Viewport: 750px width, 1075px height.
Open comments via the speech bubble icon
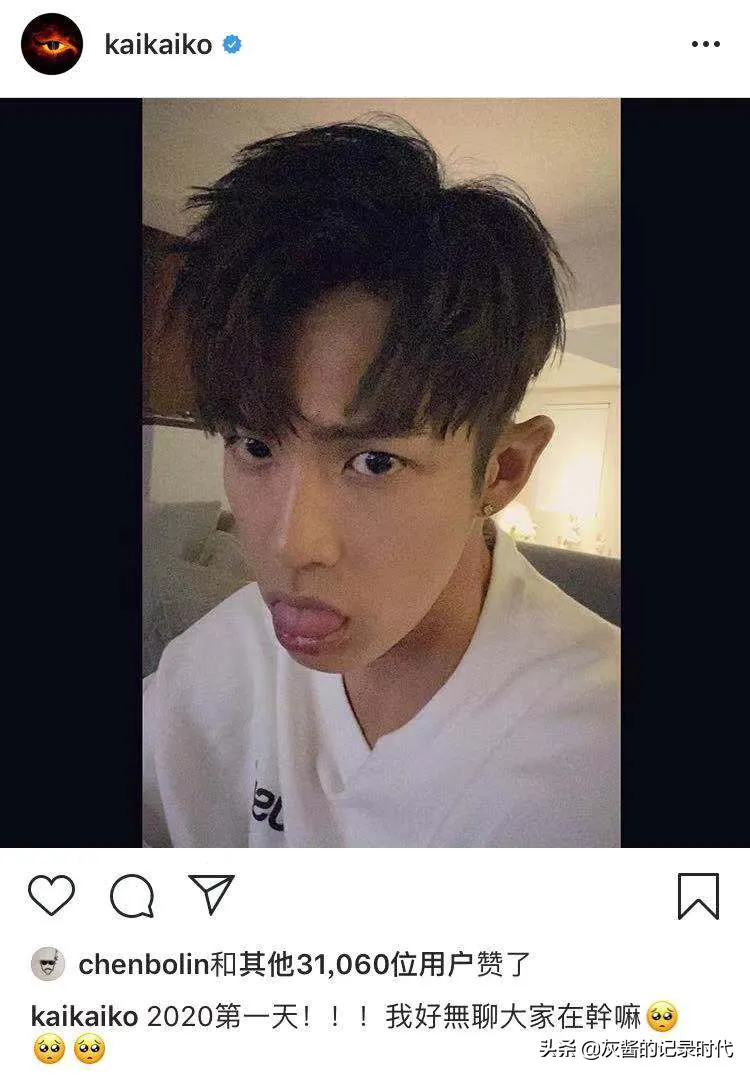pos(132,896)
